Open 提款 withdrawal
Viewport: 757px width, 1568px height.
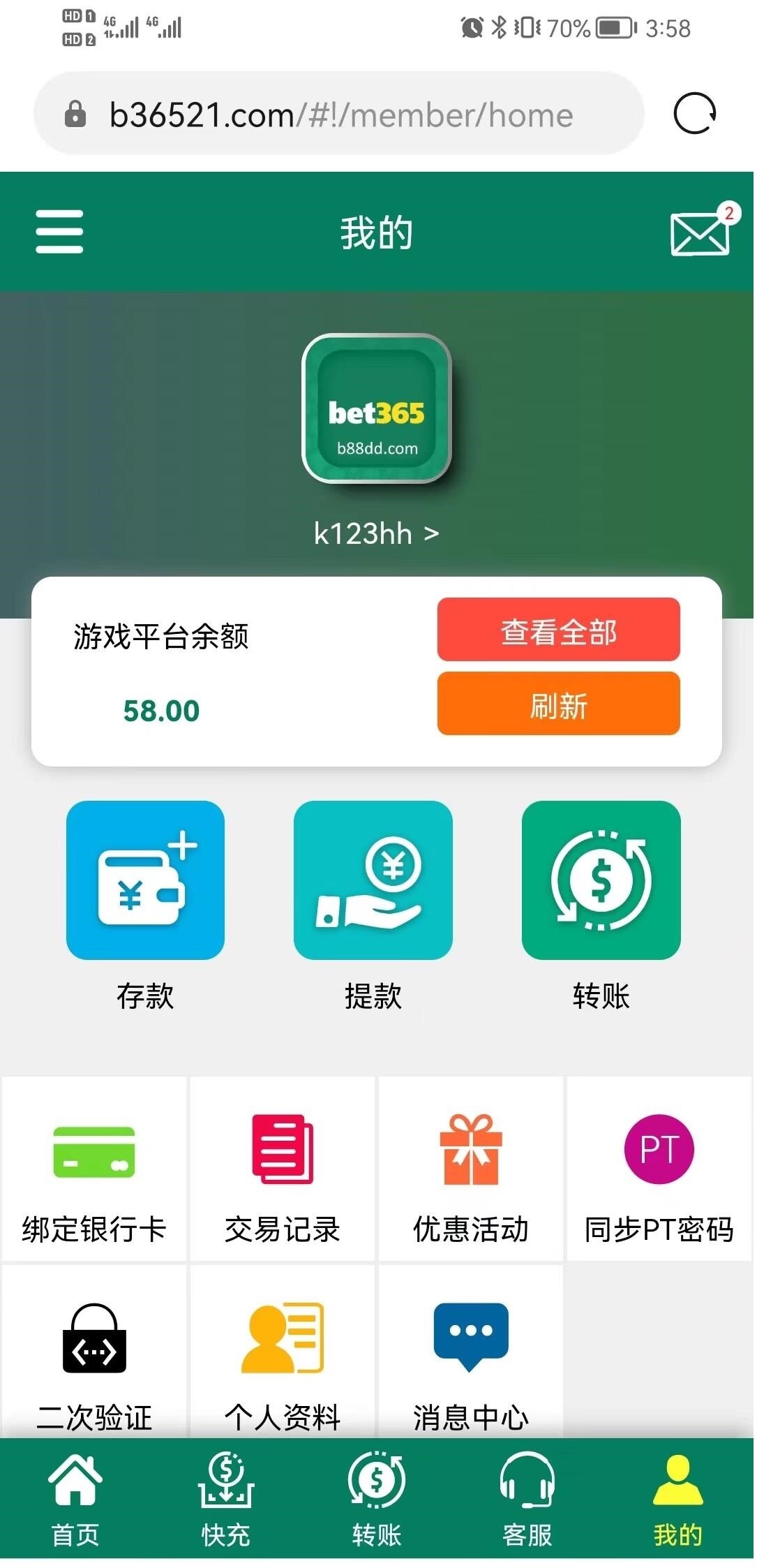[373, 880]
